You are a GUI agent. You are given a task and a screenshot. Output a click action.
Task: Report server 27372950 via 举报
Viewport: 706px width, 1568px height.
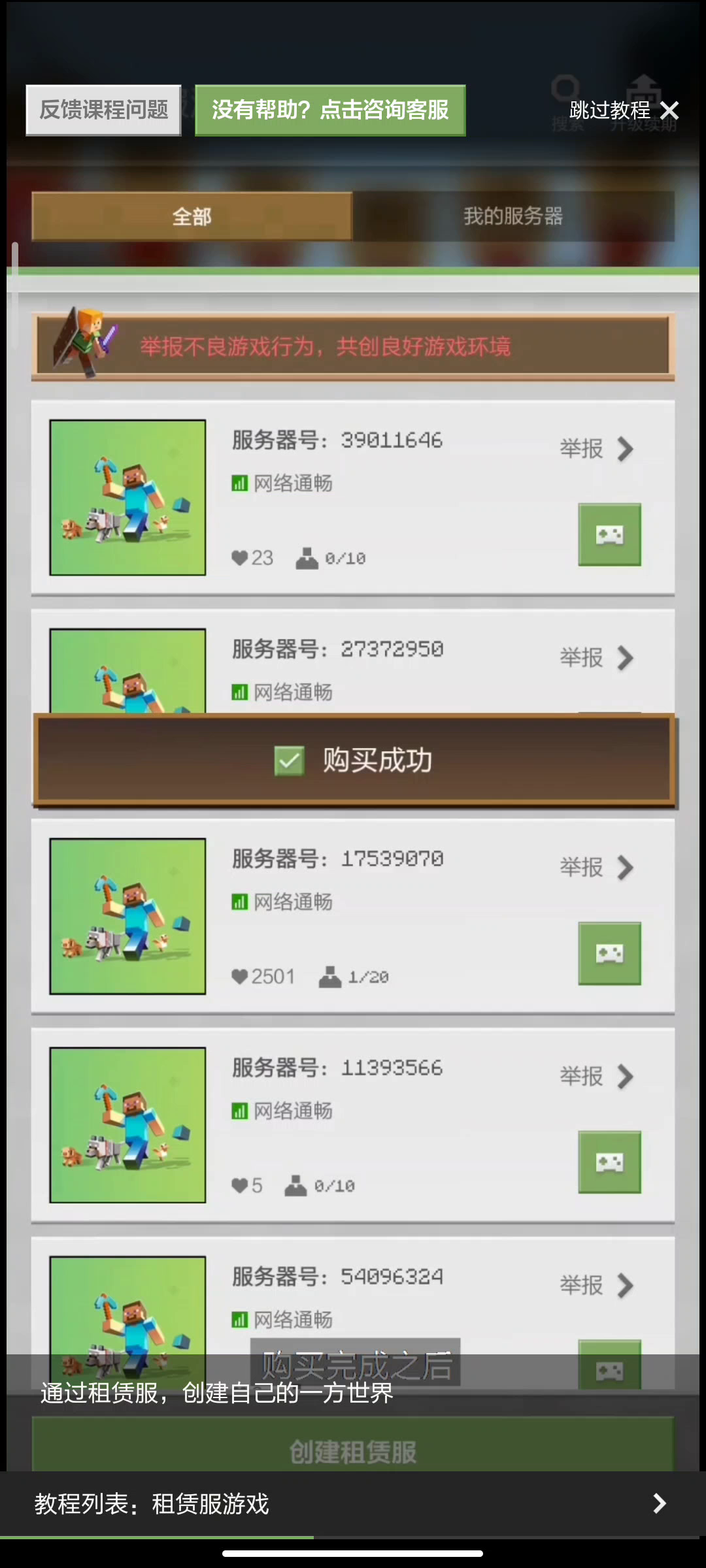click(x=596, y=658)
